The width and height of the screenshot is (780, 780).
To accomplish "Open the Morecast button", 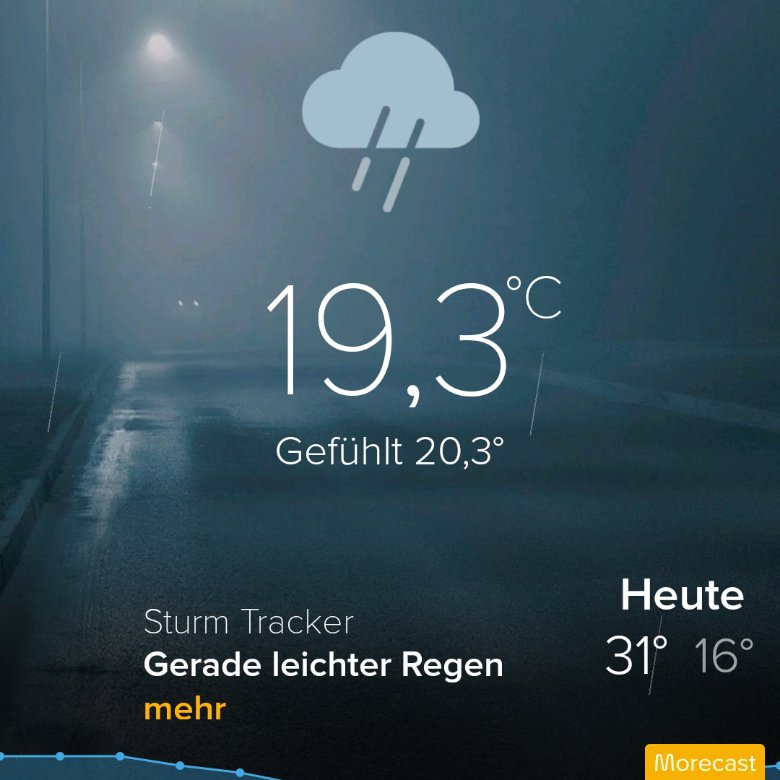I will [704, 762].
